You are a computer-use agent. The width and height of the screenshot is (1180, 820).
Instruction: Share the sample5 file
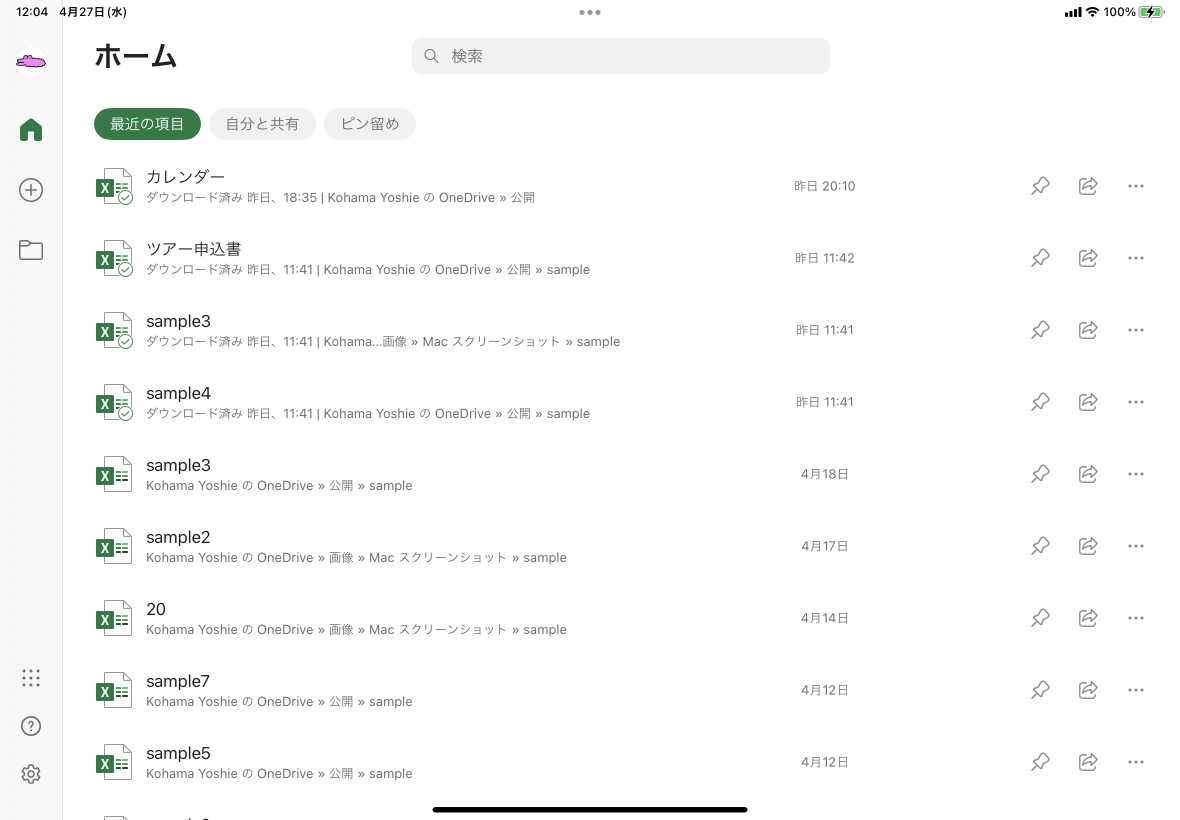[1088, 762]
